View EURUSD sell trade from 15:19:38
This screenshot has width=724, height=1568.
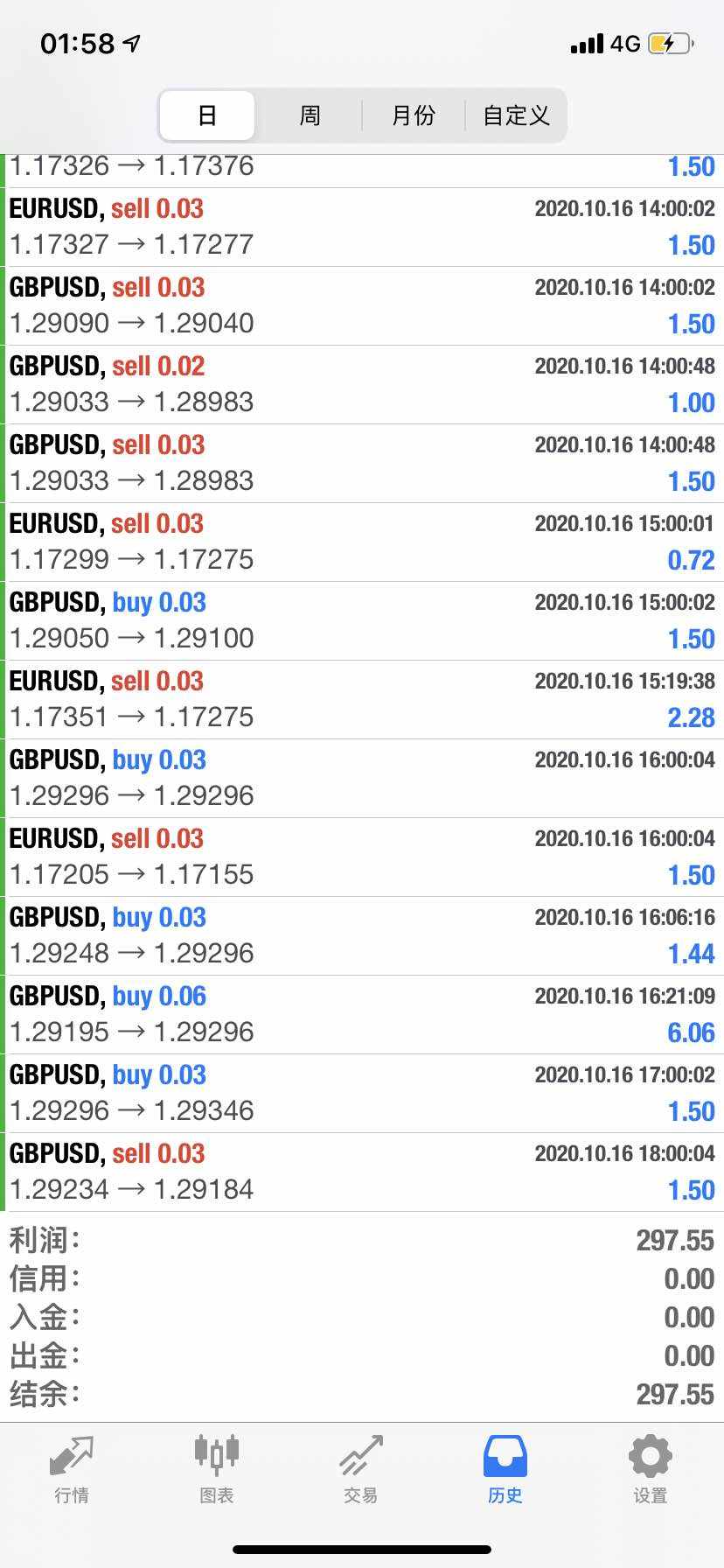coord(362,699)
